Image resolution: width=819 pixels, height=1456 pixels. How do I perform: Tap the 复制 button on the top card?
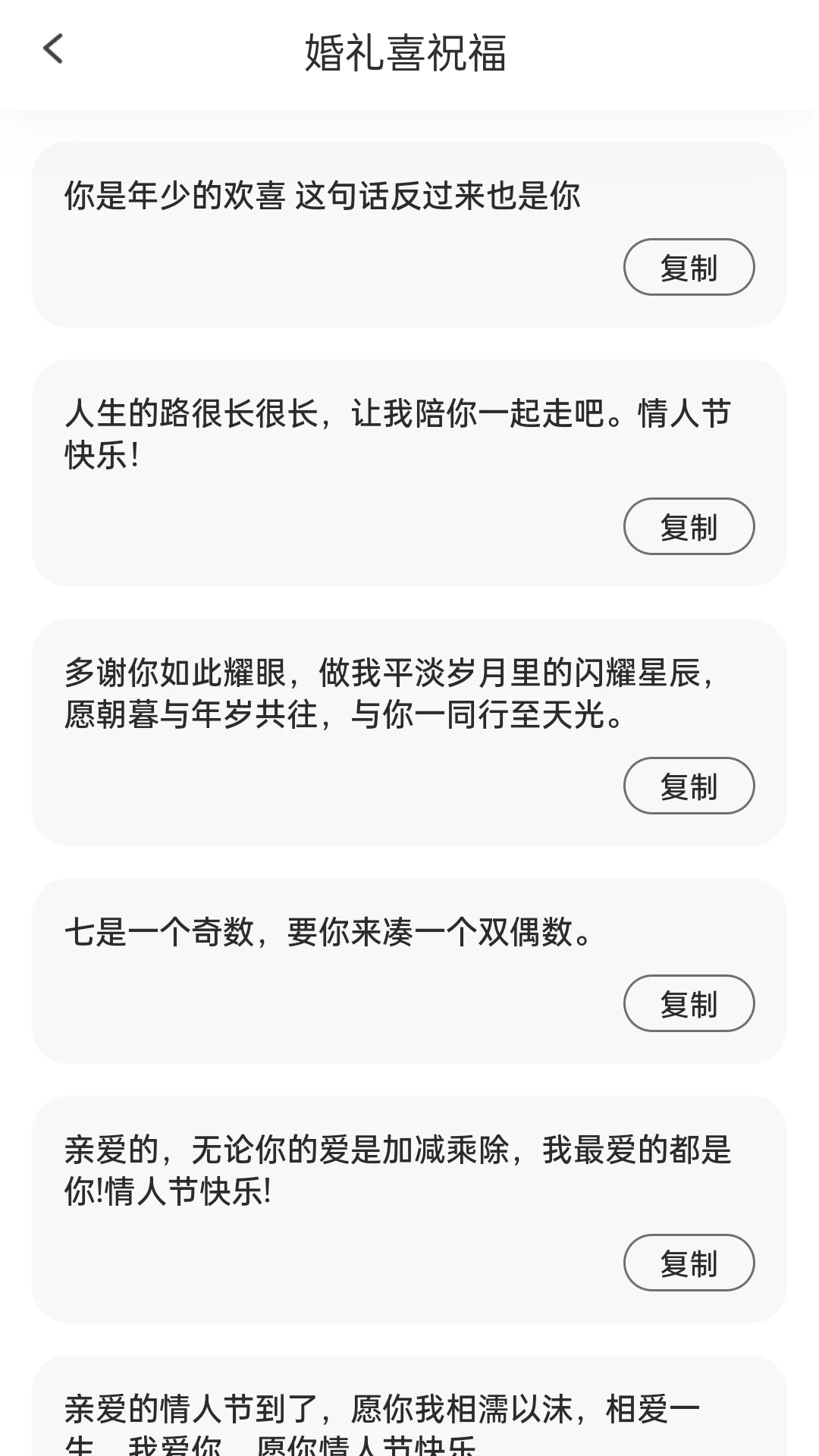(x=689, y=267)
